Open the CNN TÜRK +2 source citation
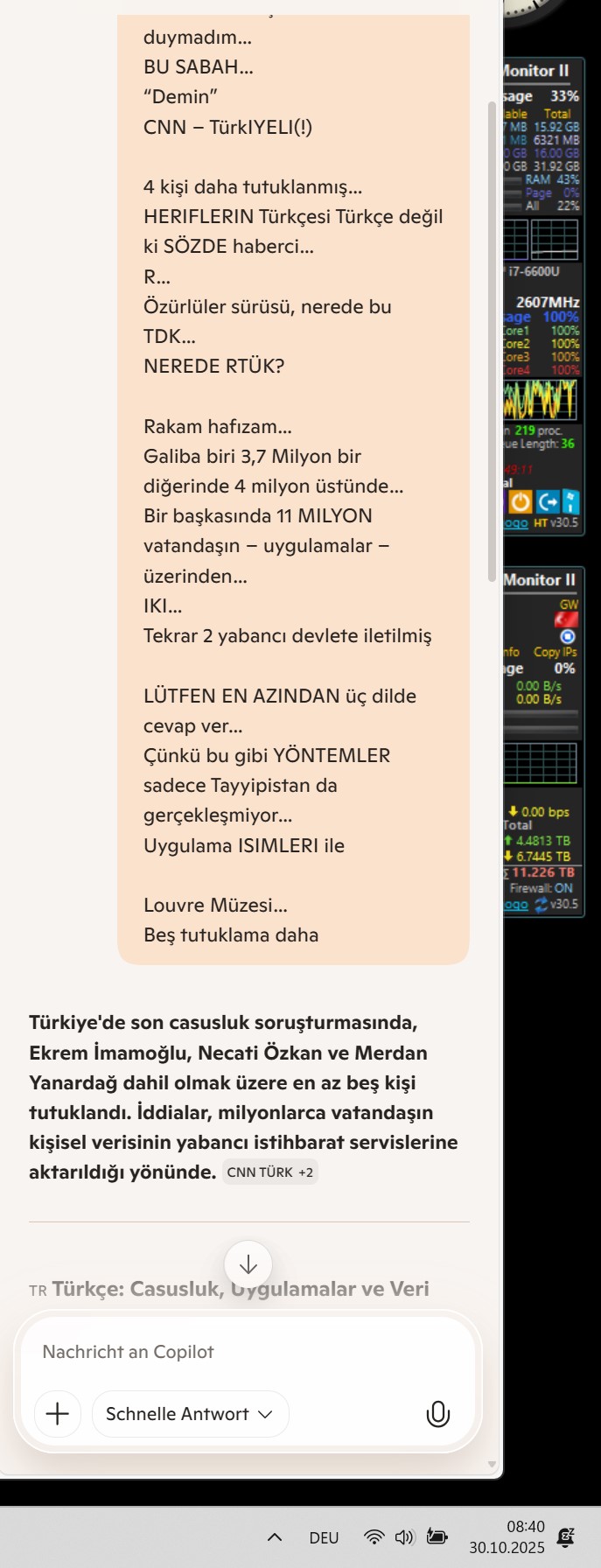Screen dimensions: 601x1568 (x=269, y=1172)
